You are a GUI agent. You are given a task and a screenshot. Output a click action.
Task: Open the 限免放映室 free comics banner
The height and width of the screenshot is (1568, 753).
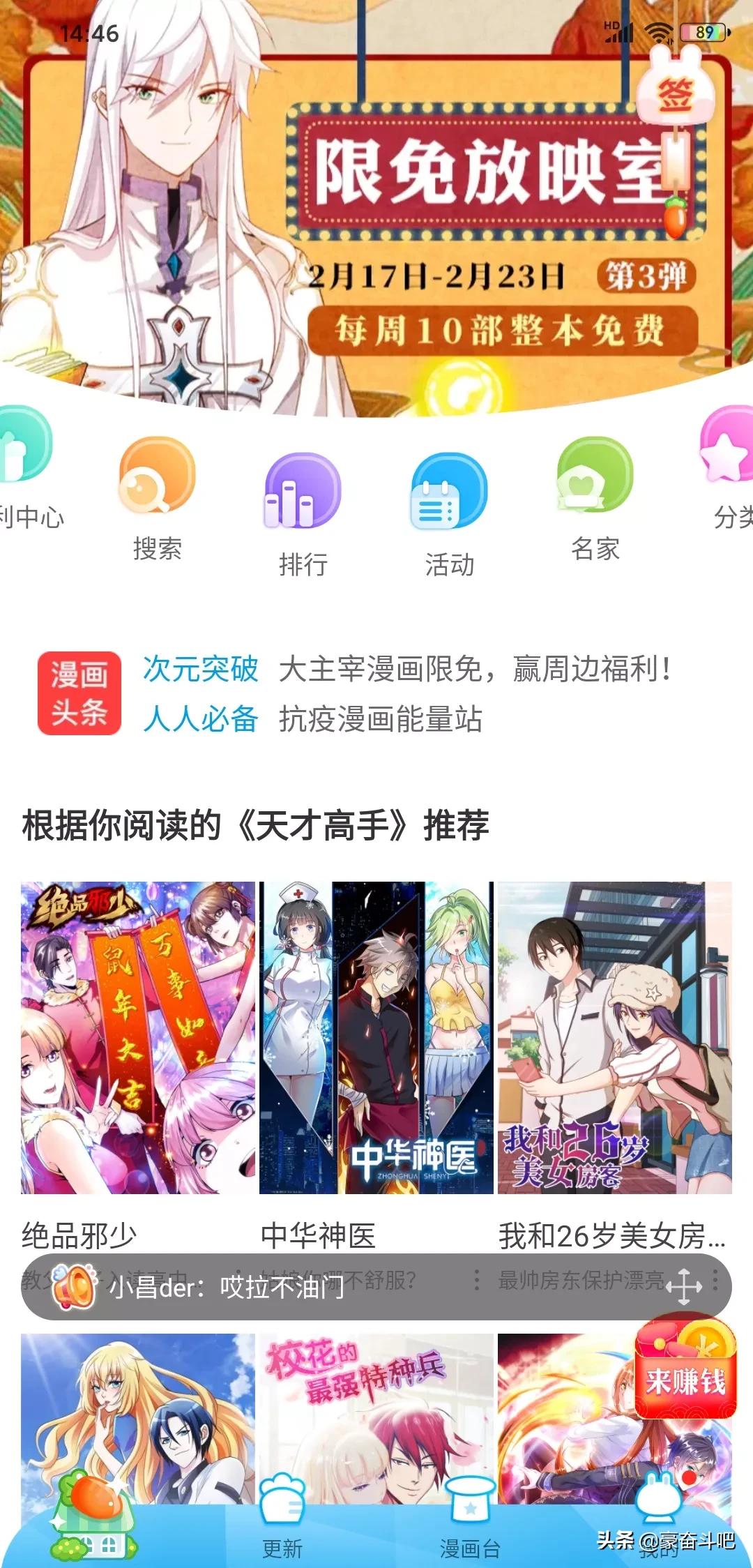pos(376,209)
